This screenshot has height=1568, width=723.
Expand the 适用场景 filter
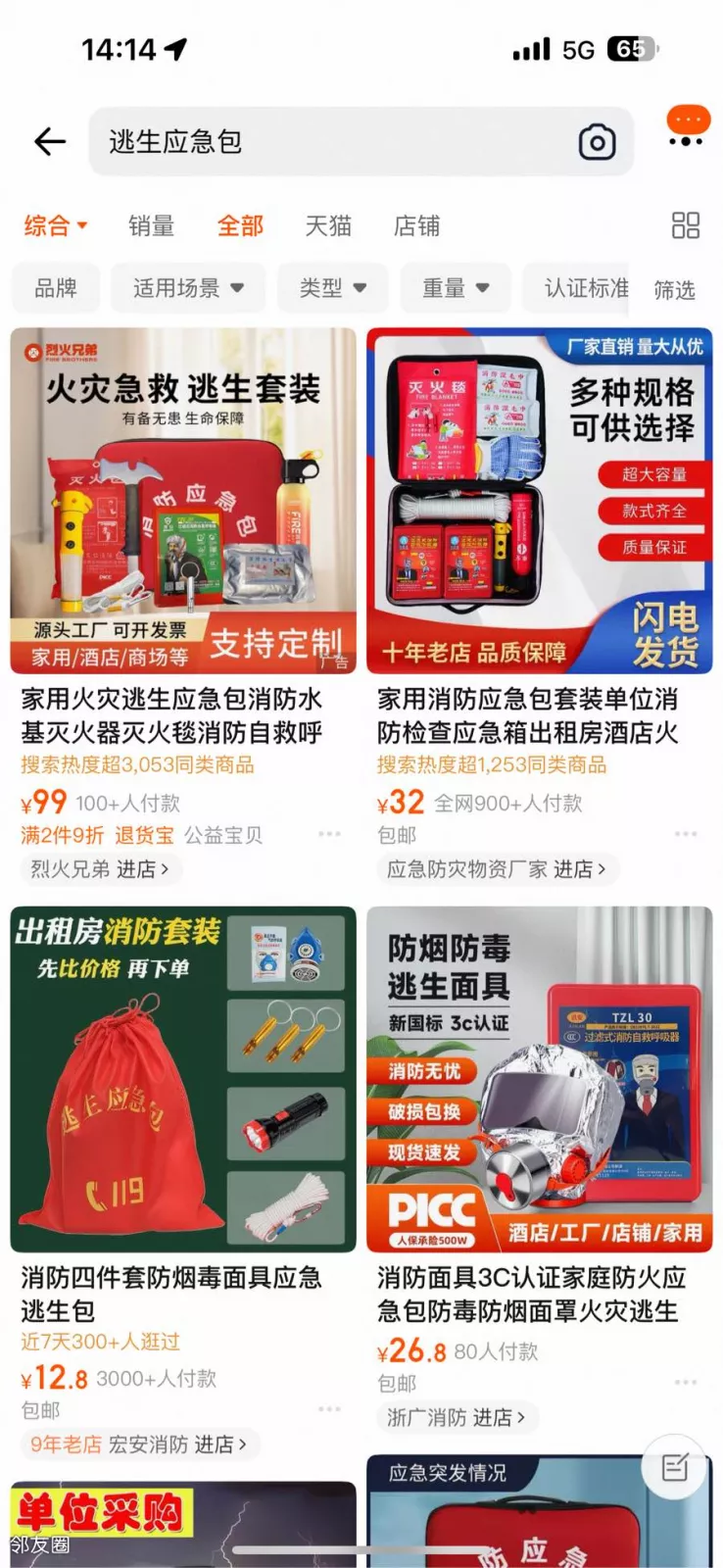tap(188, 288)
